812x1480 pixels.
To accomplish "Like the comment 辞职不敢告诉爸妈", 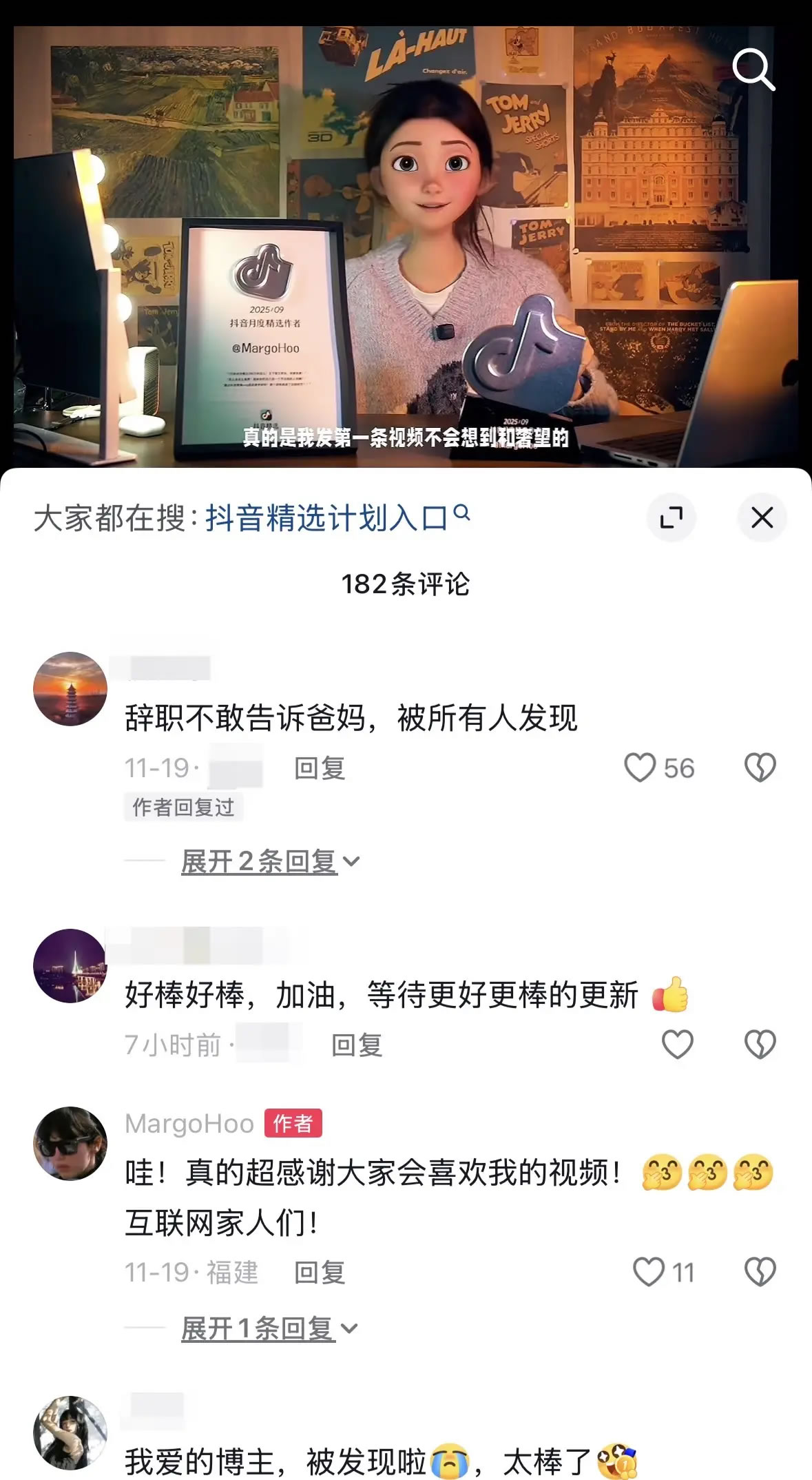I will point(641,768).
